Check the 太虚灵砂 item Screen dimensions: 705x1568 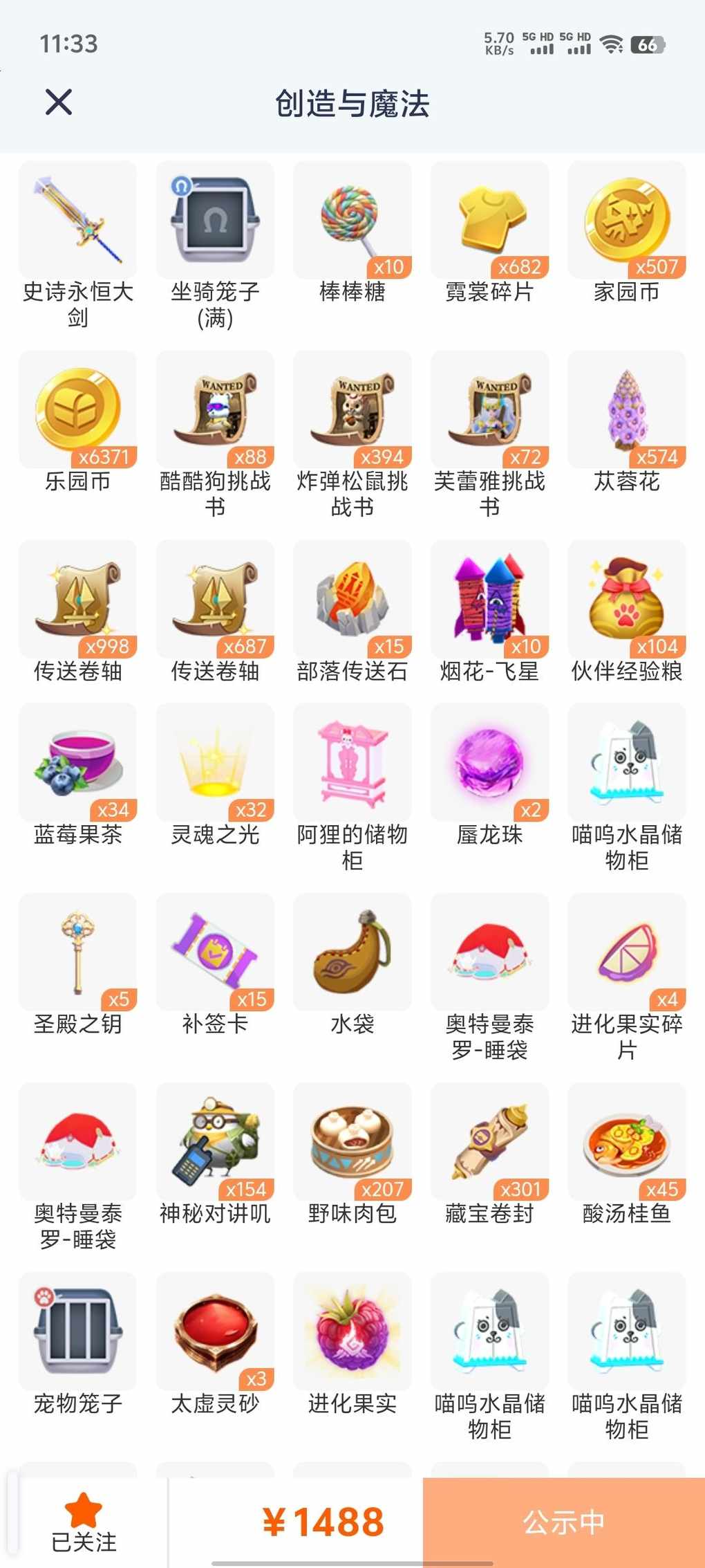pos(215,1331)
